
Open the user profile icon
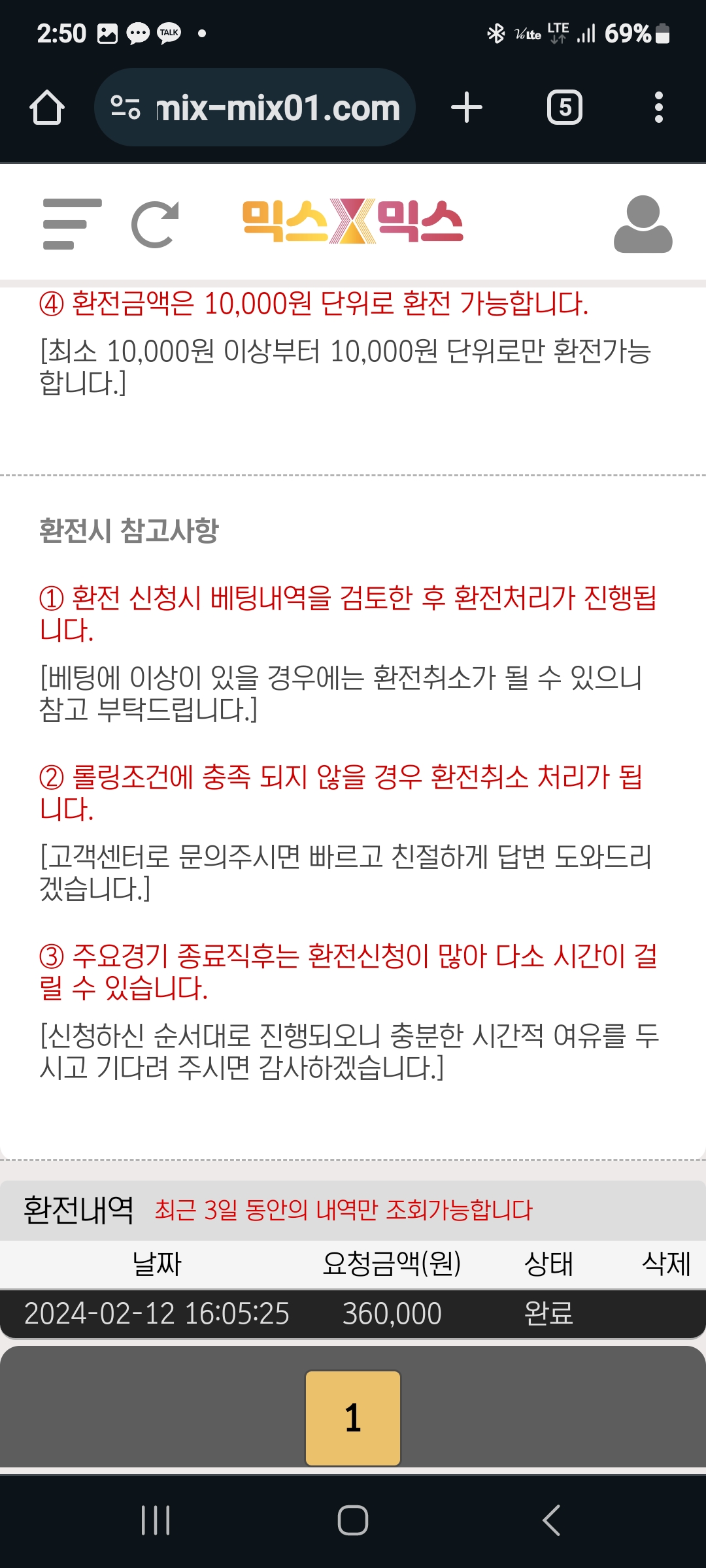643,224
